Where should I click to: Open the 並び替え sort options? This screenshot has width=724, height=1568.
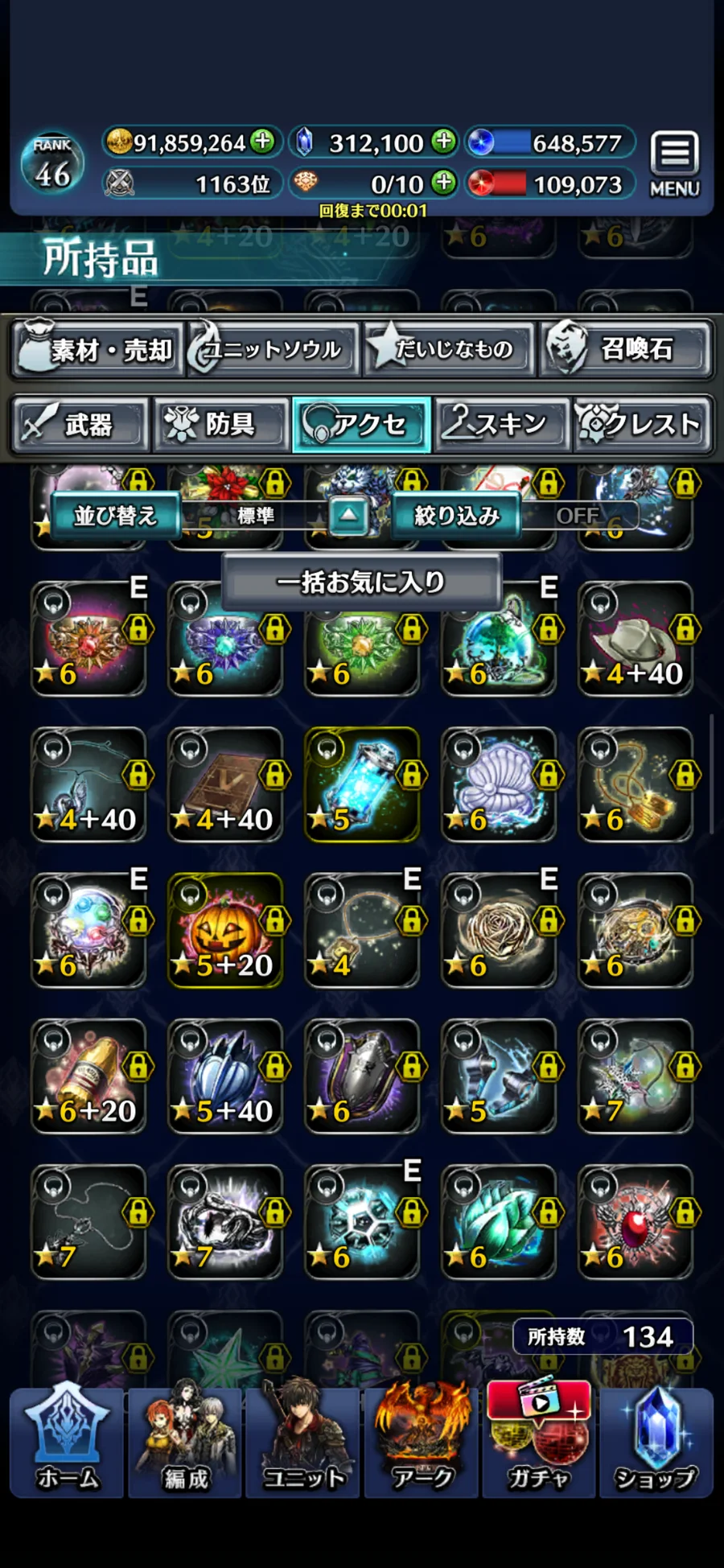click(x=115, y=516)
